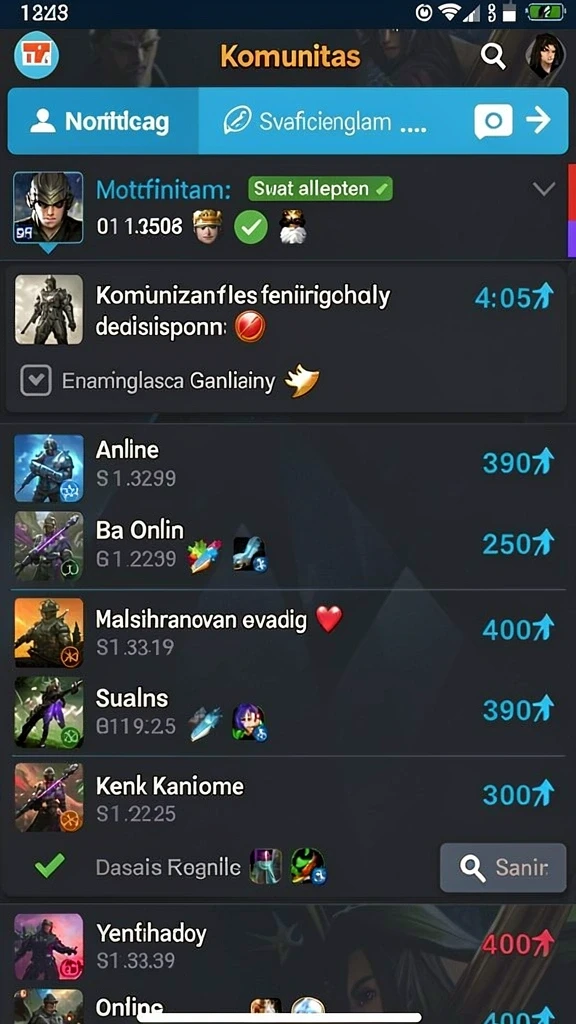Select the Sualns row
Screen dimensions: 576x1024
click(286, 712)
